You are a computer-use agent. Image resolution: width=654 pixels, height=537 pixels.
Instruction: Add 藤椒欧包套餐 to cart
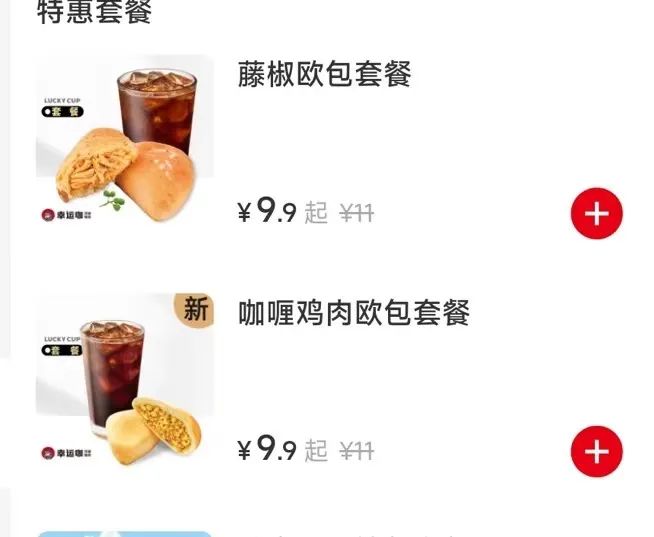[596, 213]
